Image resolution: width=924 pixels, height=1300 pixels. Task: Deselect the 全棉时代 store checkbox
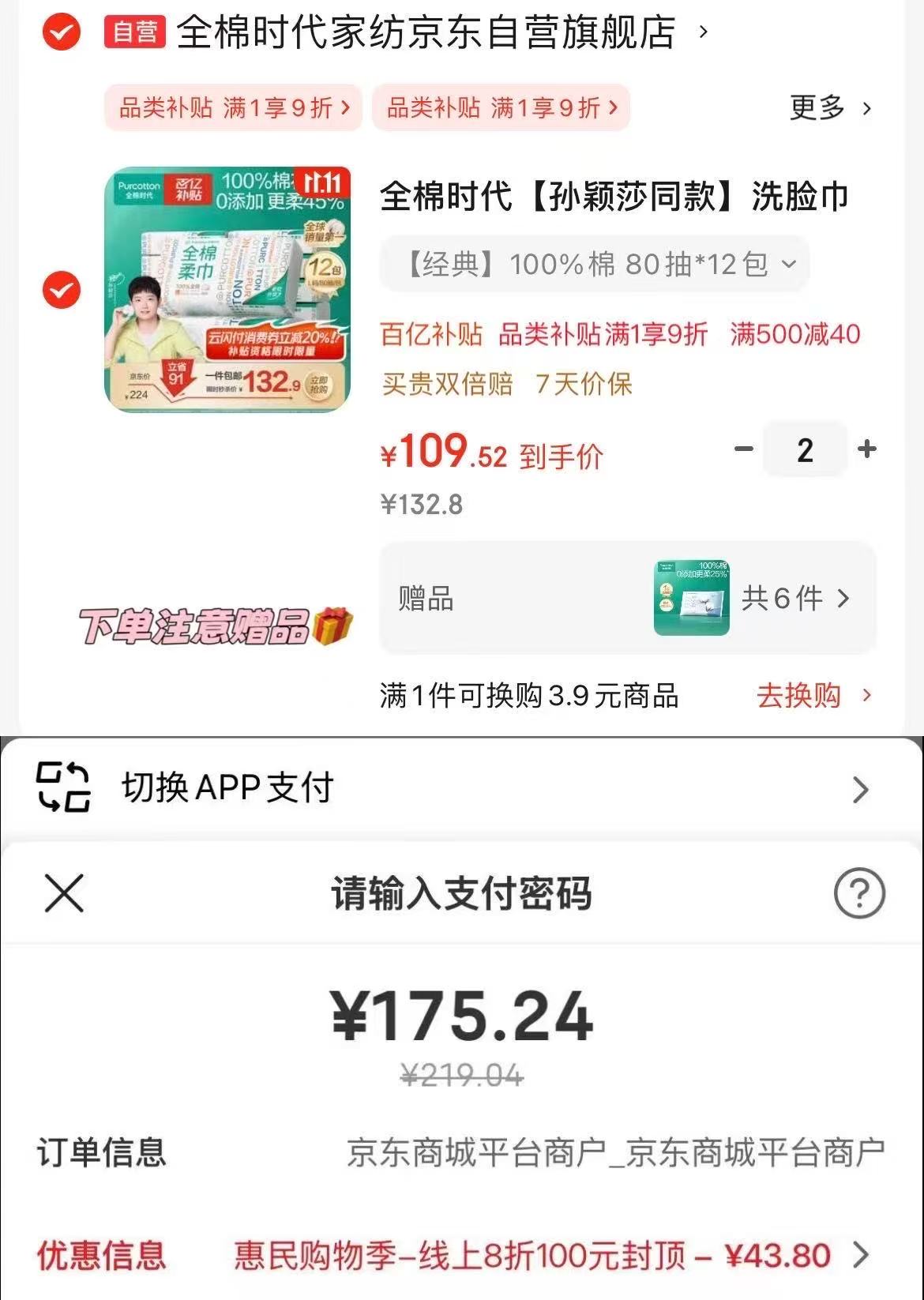pyautogui.click(x=60, y=32)
